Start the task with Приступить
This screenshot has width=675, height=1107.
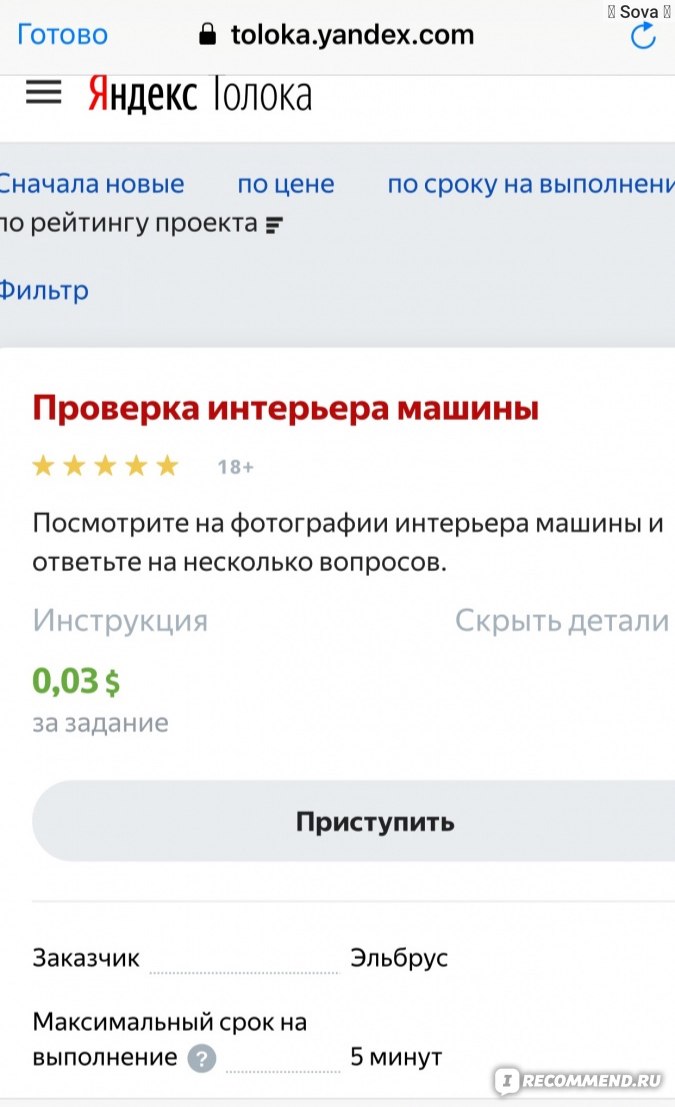[375, 822]
